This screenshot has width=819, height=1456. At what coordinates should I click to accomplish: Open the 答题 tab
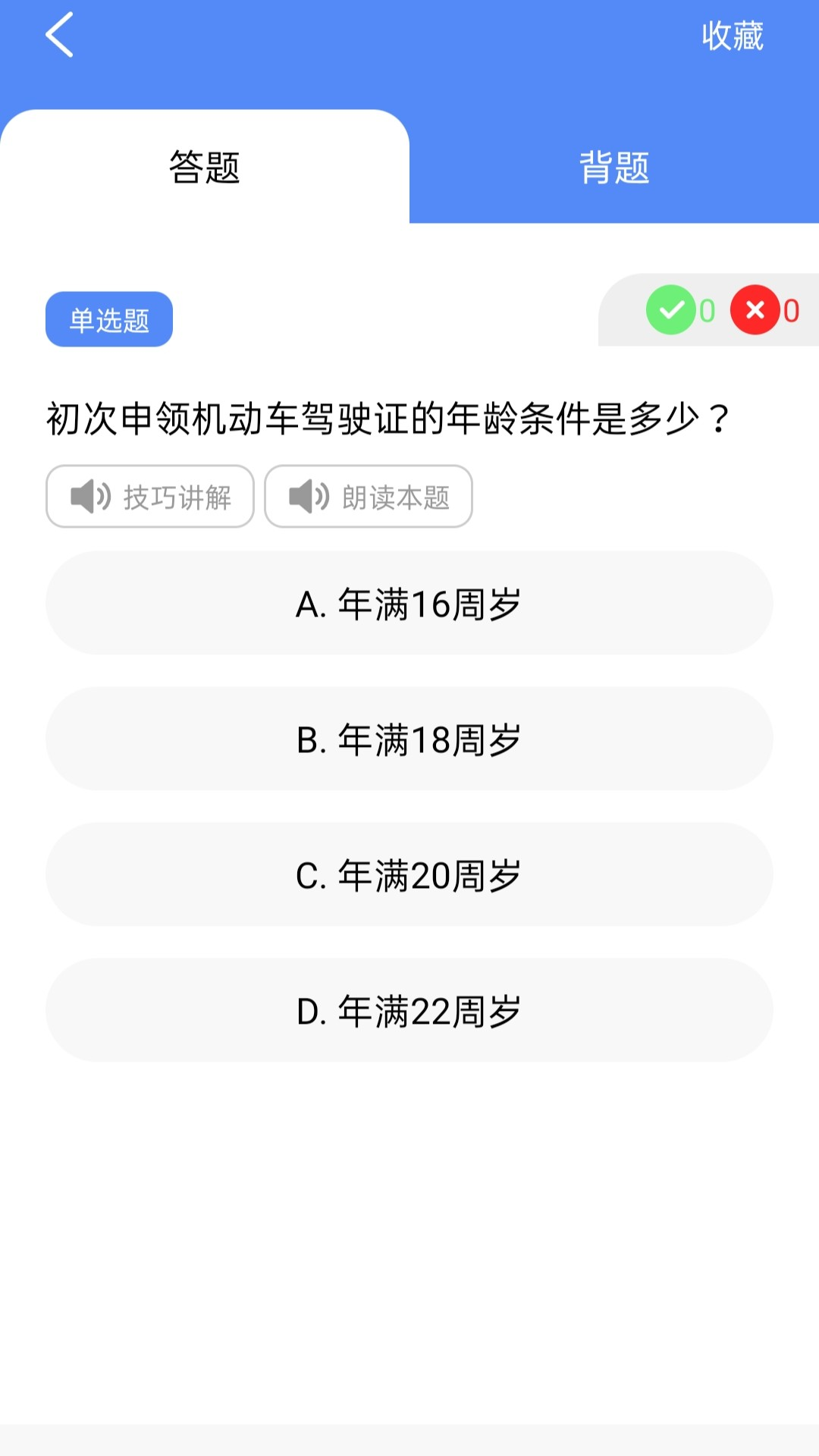tap(205, 170)
